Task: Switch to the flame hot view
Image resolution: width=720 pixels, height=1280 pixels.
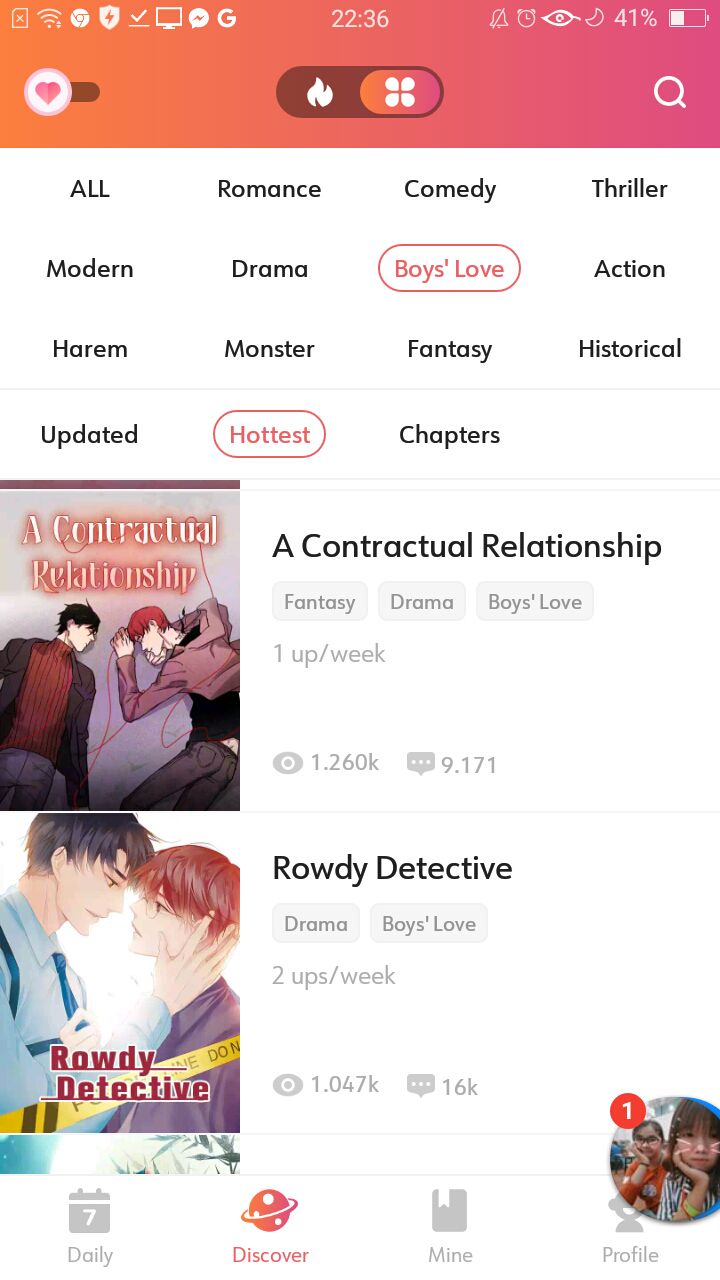Action: coord(319,93)
